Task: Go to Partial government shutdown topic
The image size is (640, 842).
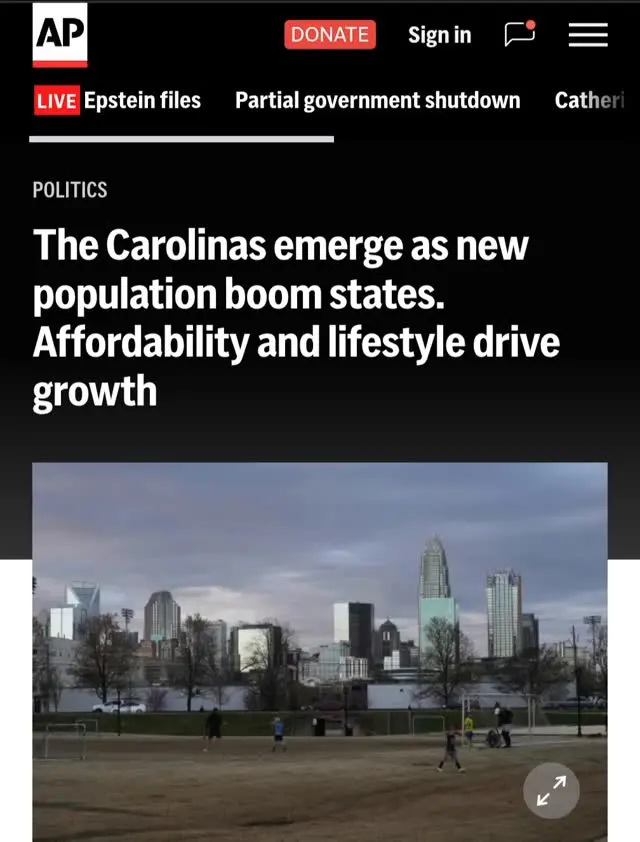Action: tap(377, 101)
